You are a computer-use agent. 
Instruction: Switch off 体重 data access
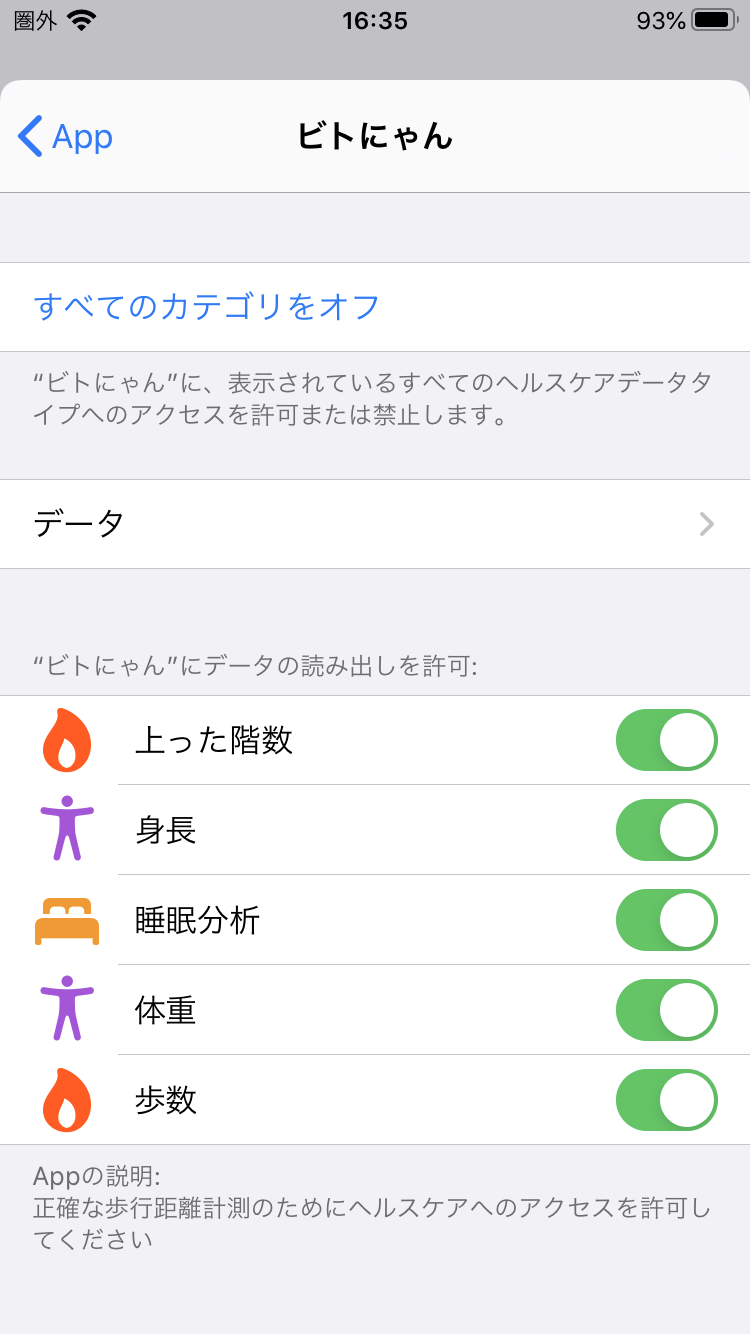(x=666, y=1010)
